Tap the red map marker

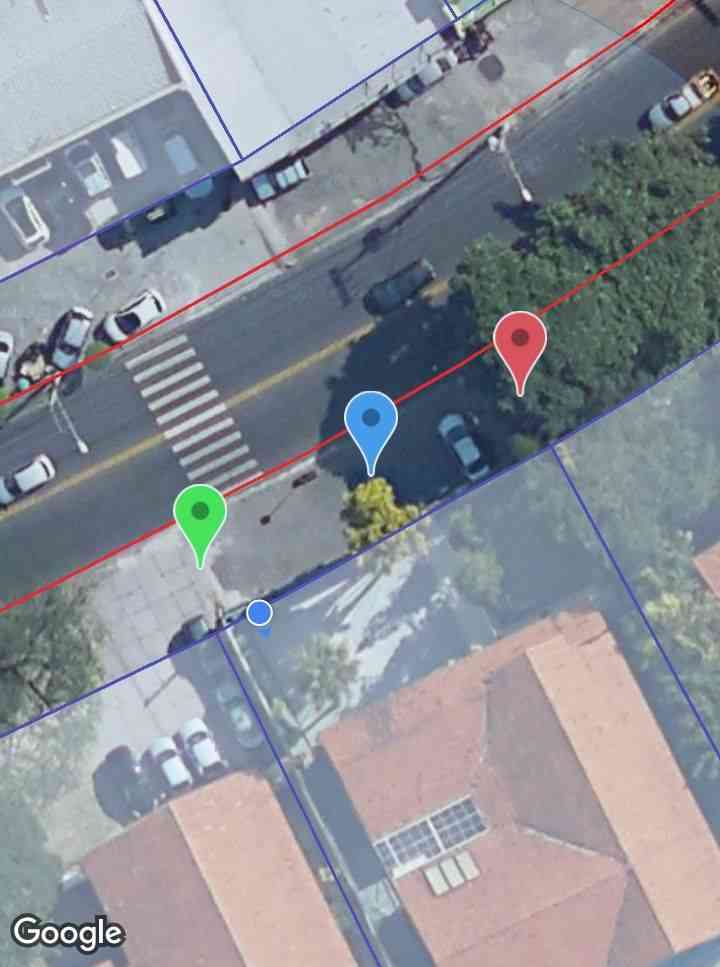[520, 343]
